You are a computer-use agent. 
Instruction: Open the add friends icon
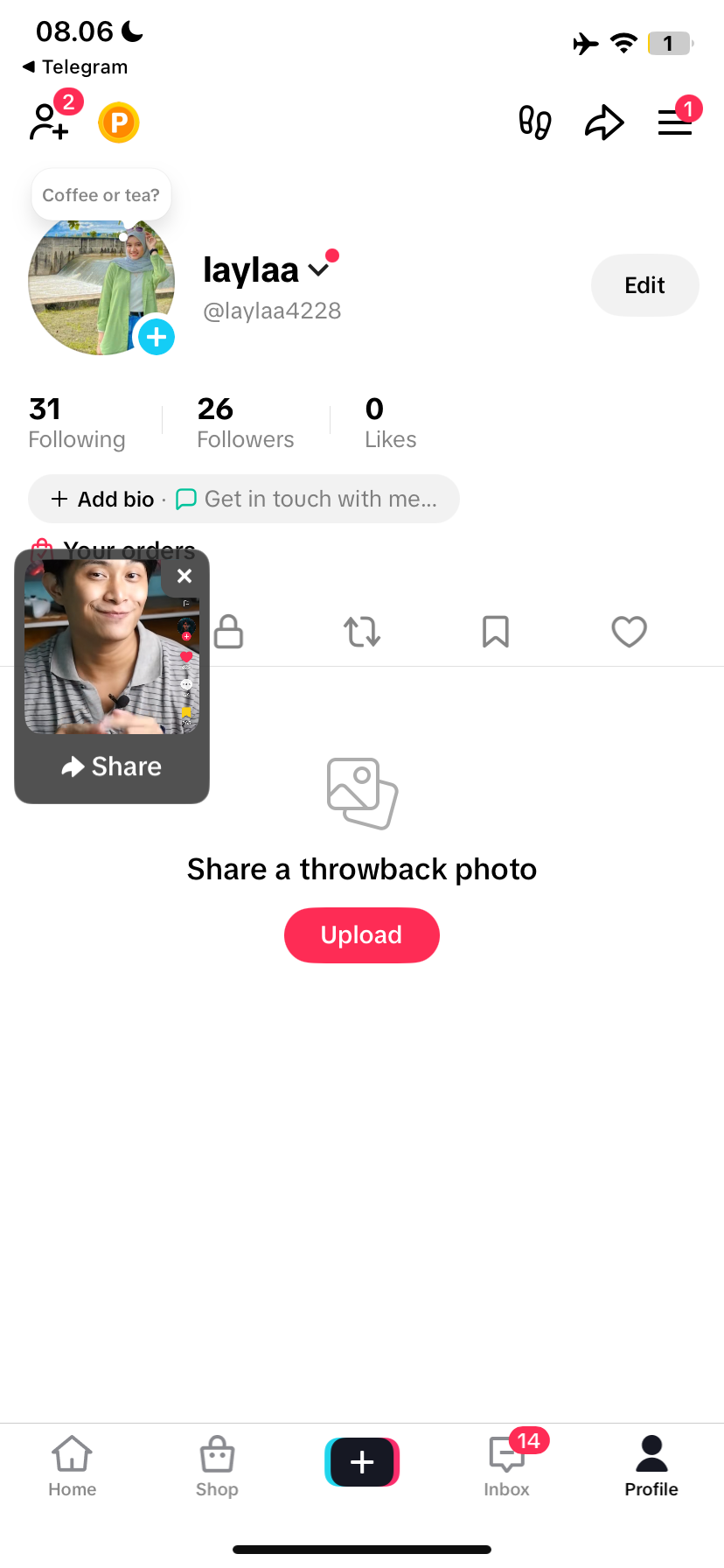[x=50, y=122]
